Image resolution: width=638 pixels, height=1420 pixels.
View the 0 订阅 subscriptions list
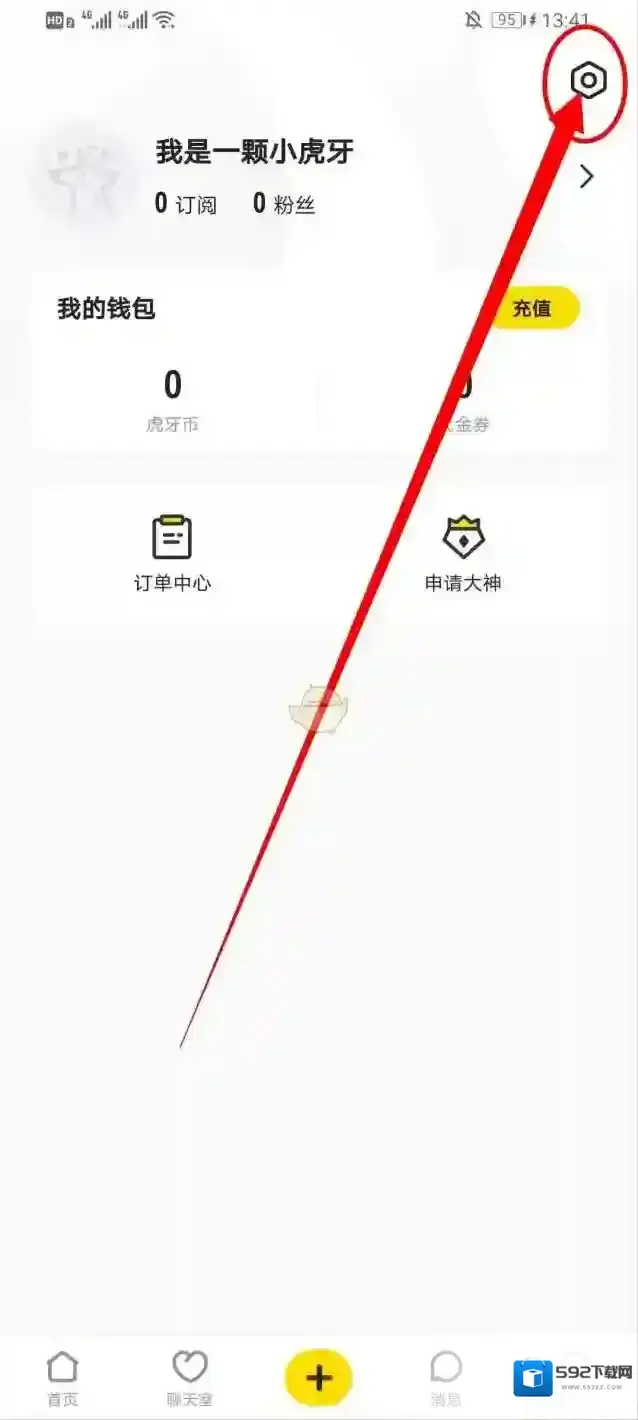(x=186, y=205)
